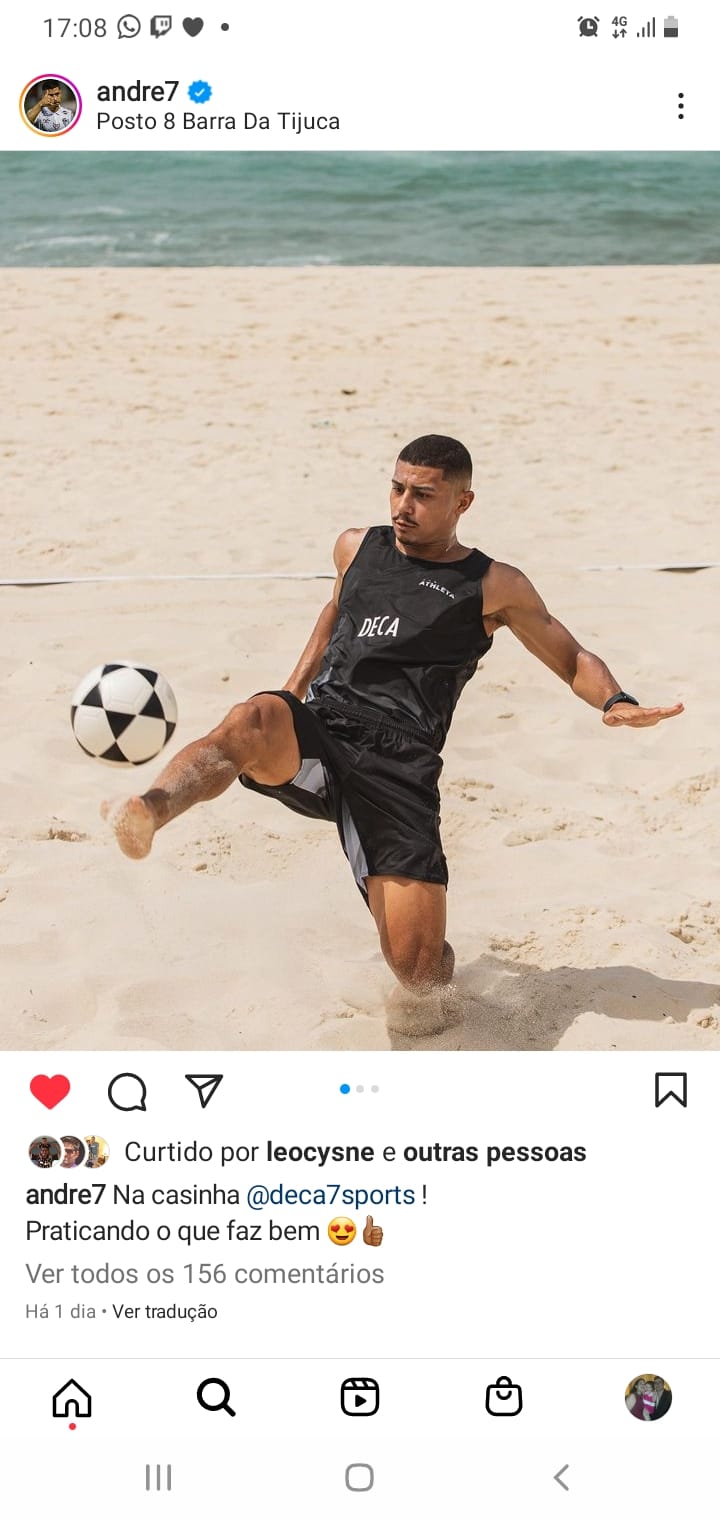Viewport: 720px width, 1520px height.
Task: Go to the Home feed tab
Action: click(x=72, y=1398)
